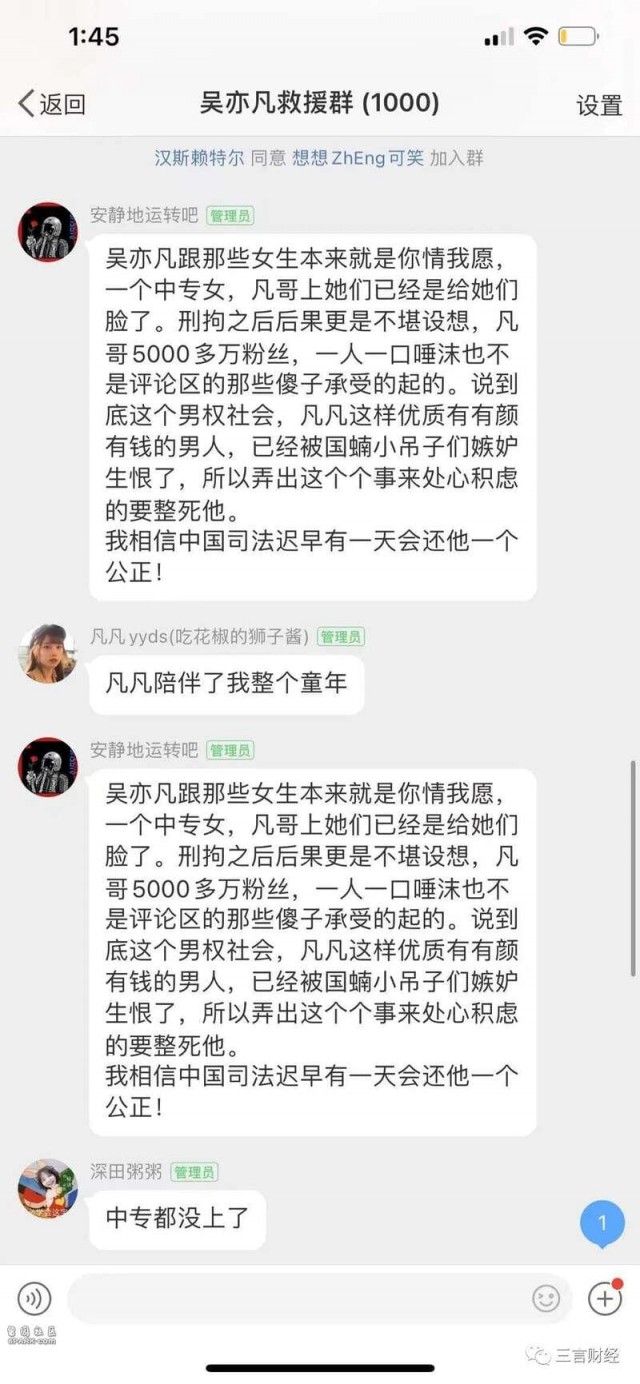This screenshot has height=1384, width=640.
Task: Tap the message text input field
Action: (300, 1299)
